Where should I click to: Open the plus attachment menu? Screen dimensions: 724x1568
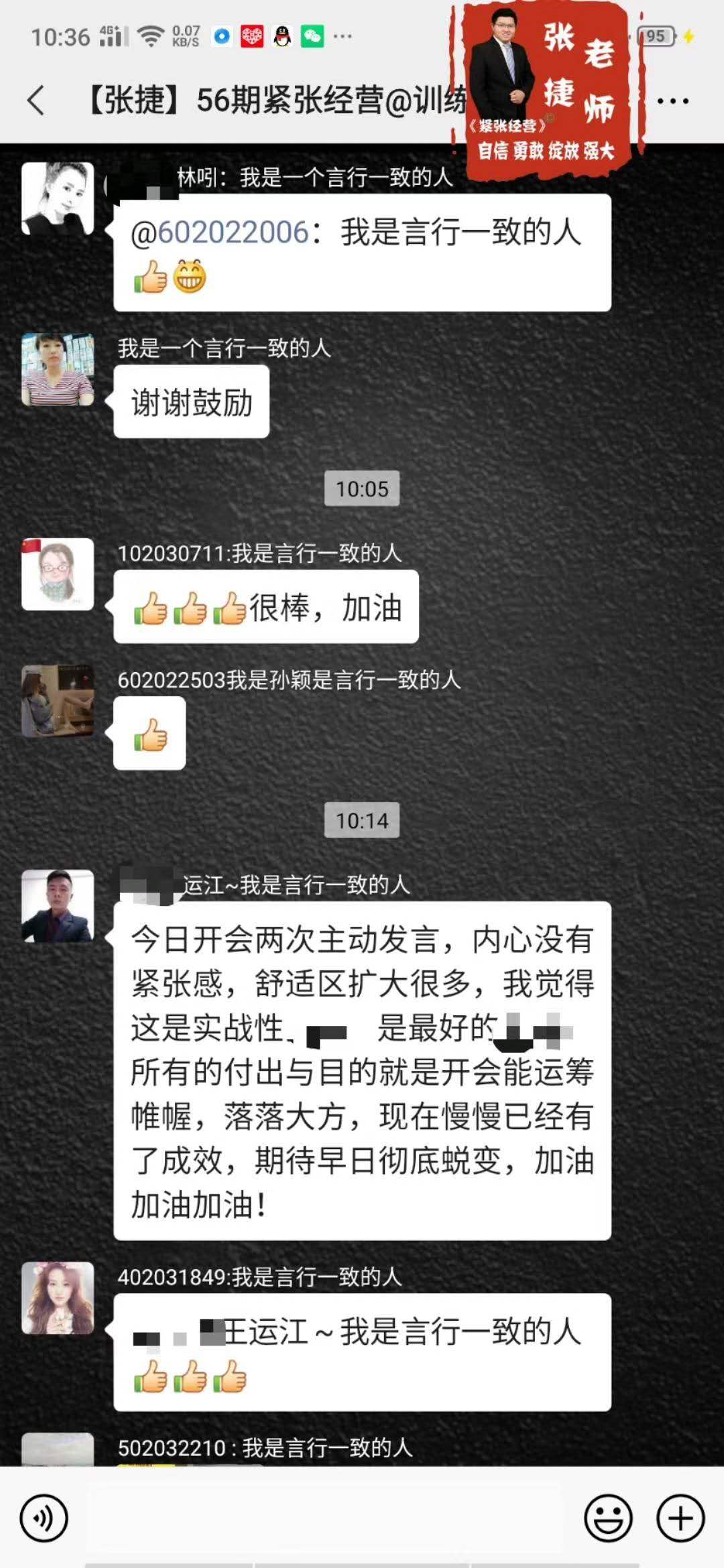click(x=680, y=1518)
